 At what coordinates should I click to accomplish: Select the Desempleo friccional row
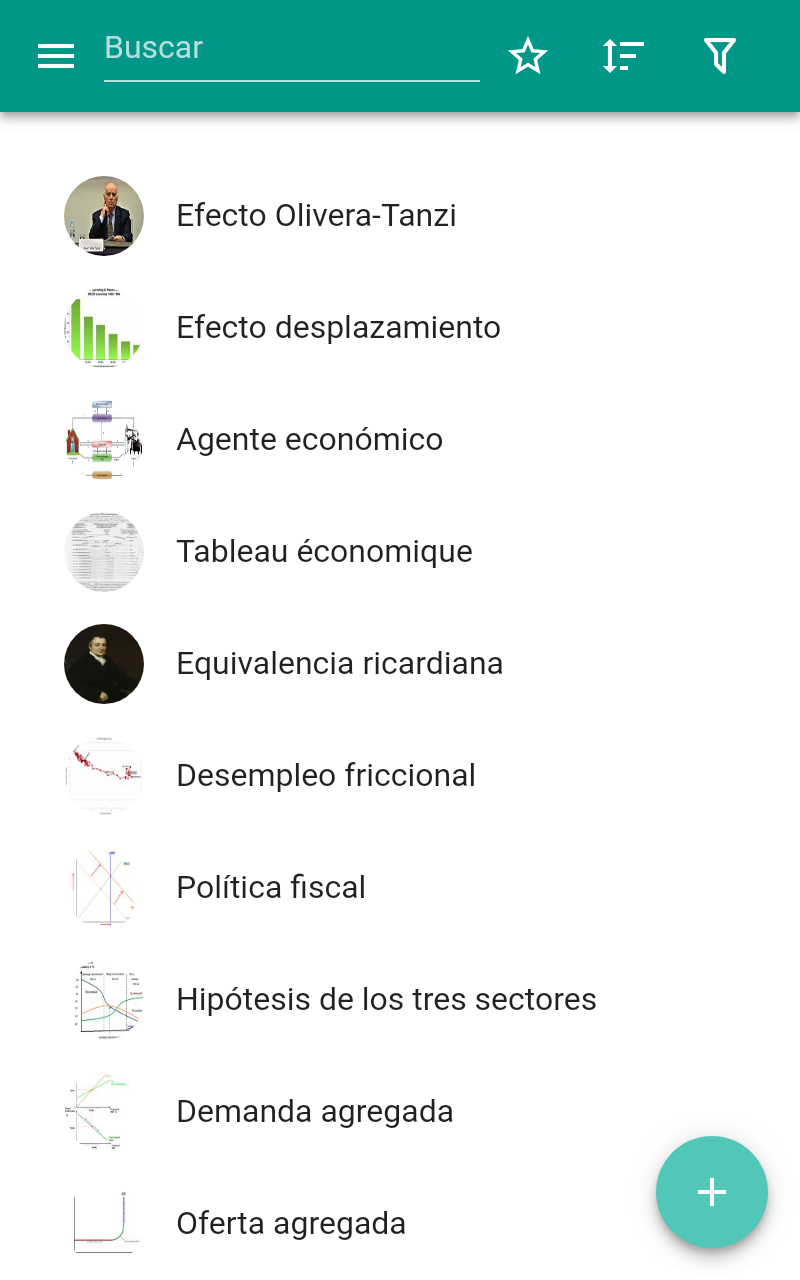tap(325, 776)
